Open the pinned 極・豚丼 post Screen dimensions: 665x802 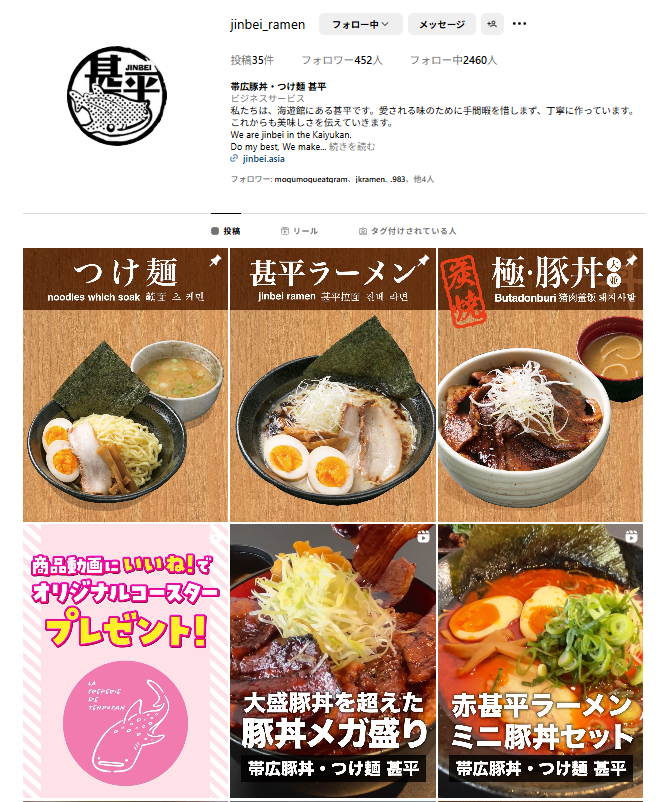(540, 384)
